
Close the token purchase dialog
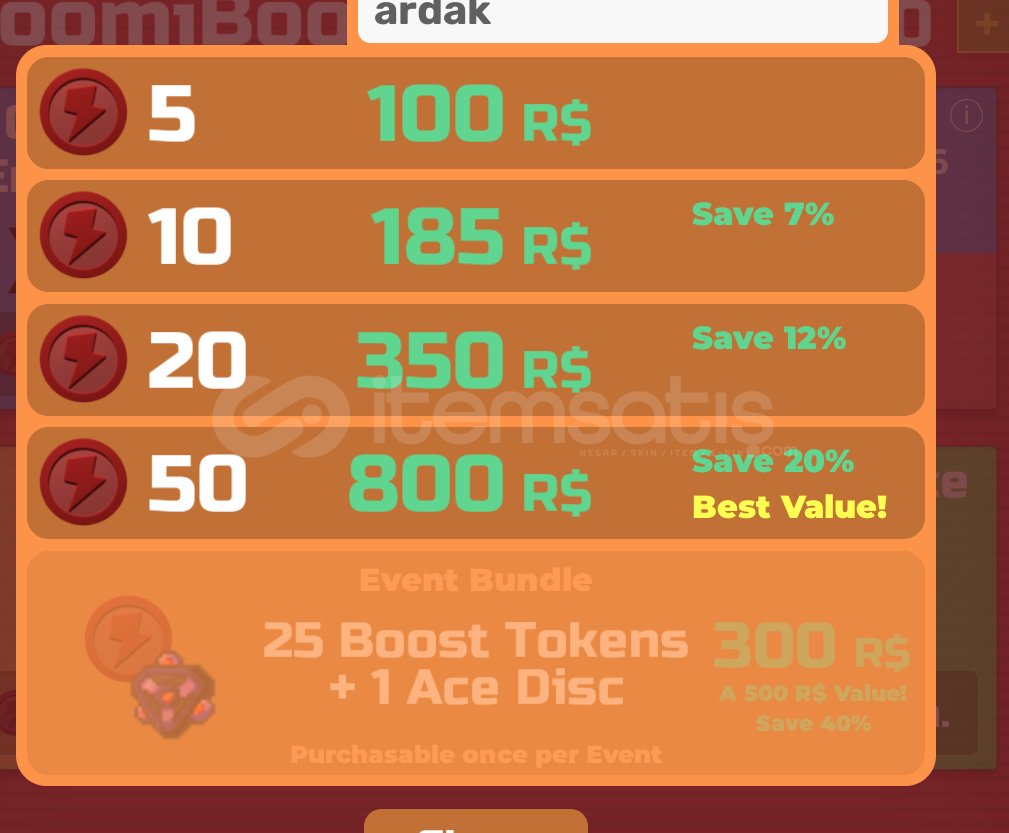tap(475, 822)
